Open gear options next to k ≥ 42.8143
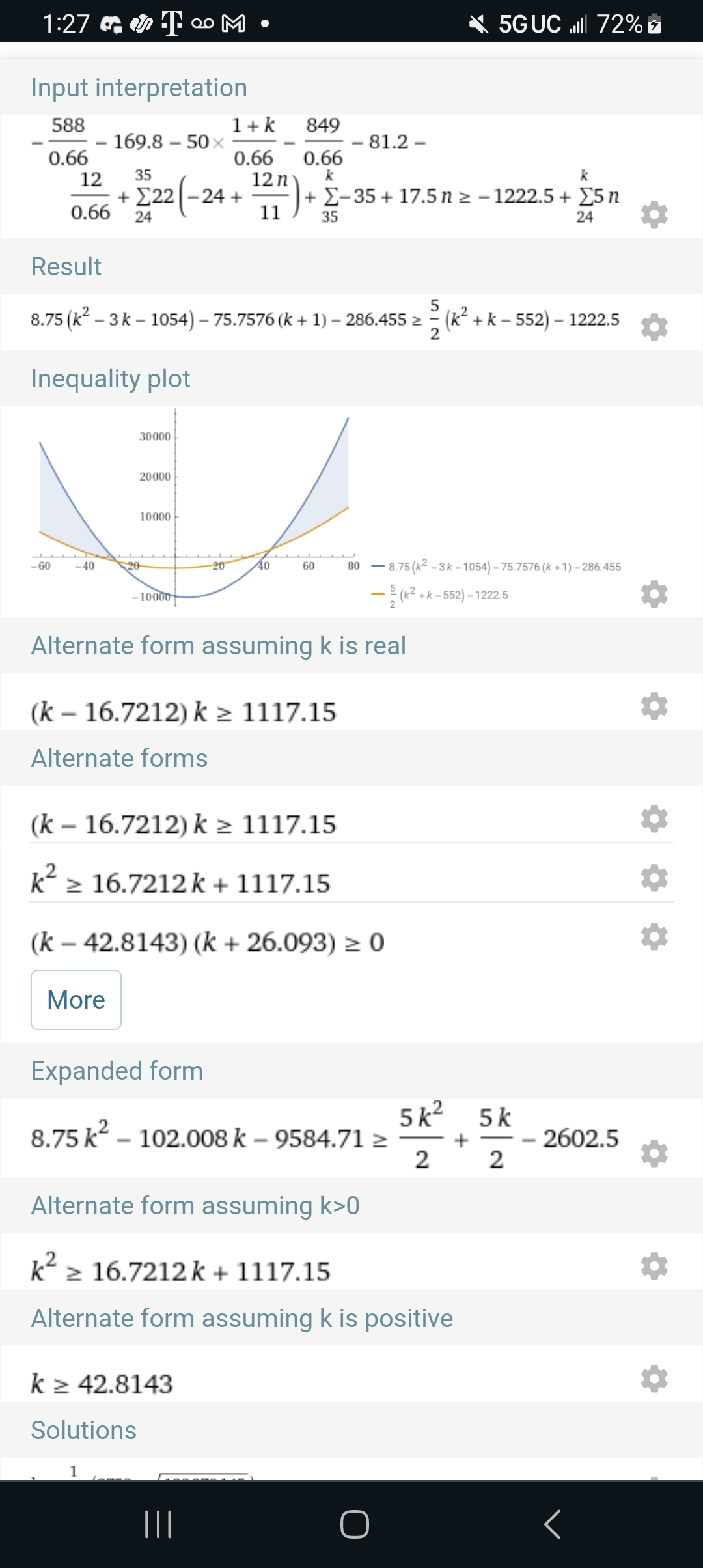The width and height of the screenshot is (703, 1568). point(654,1379)
